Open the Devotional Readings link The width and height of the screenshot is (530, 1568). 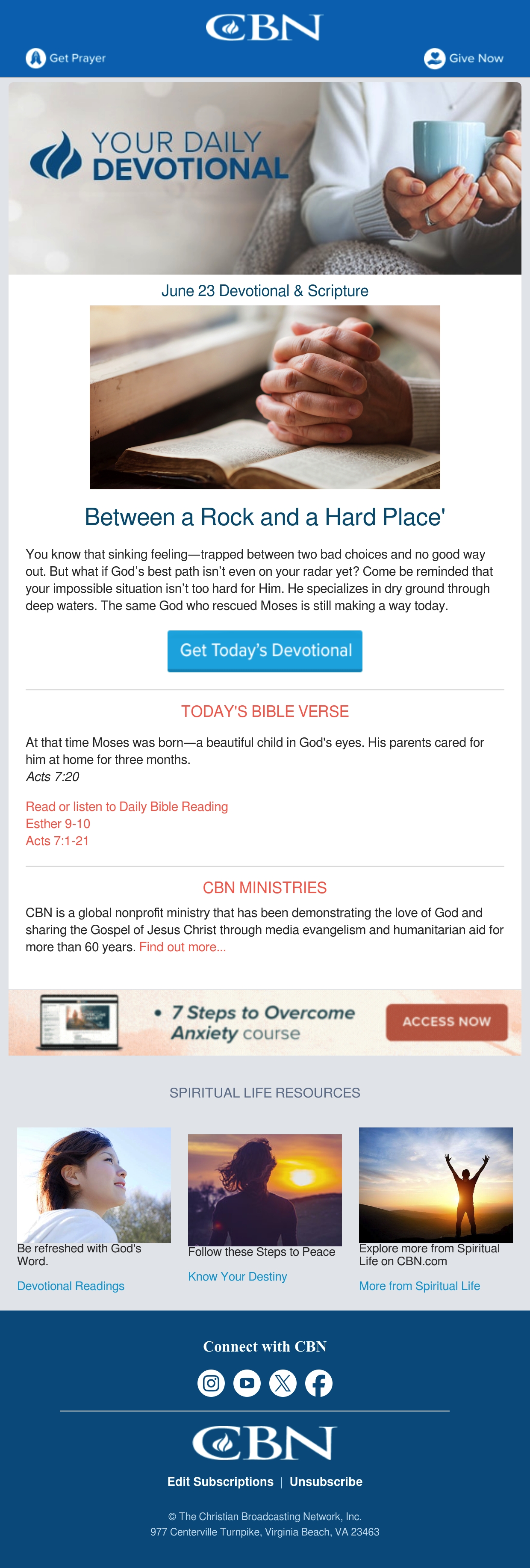click(71, 1286)
